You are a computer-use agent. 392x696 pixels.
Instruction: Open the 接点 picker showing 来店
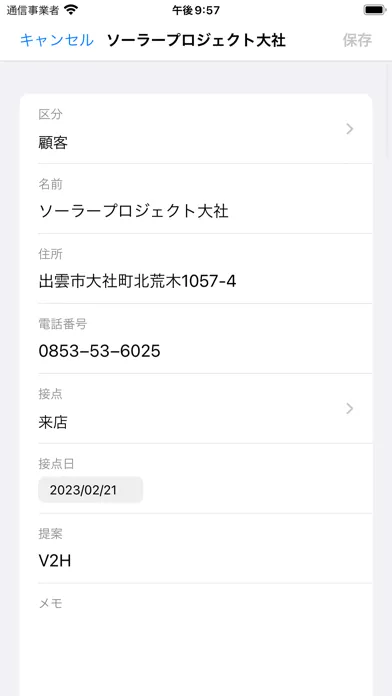(x=196, y=408)
